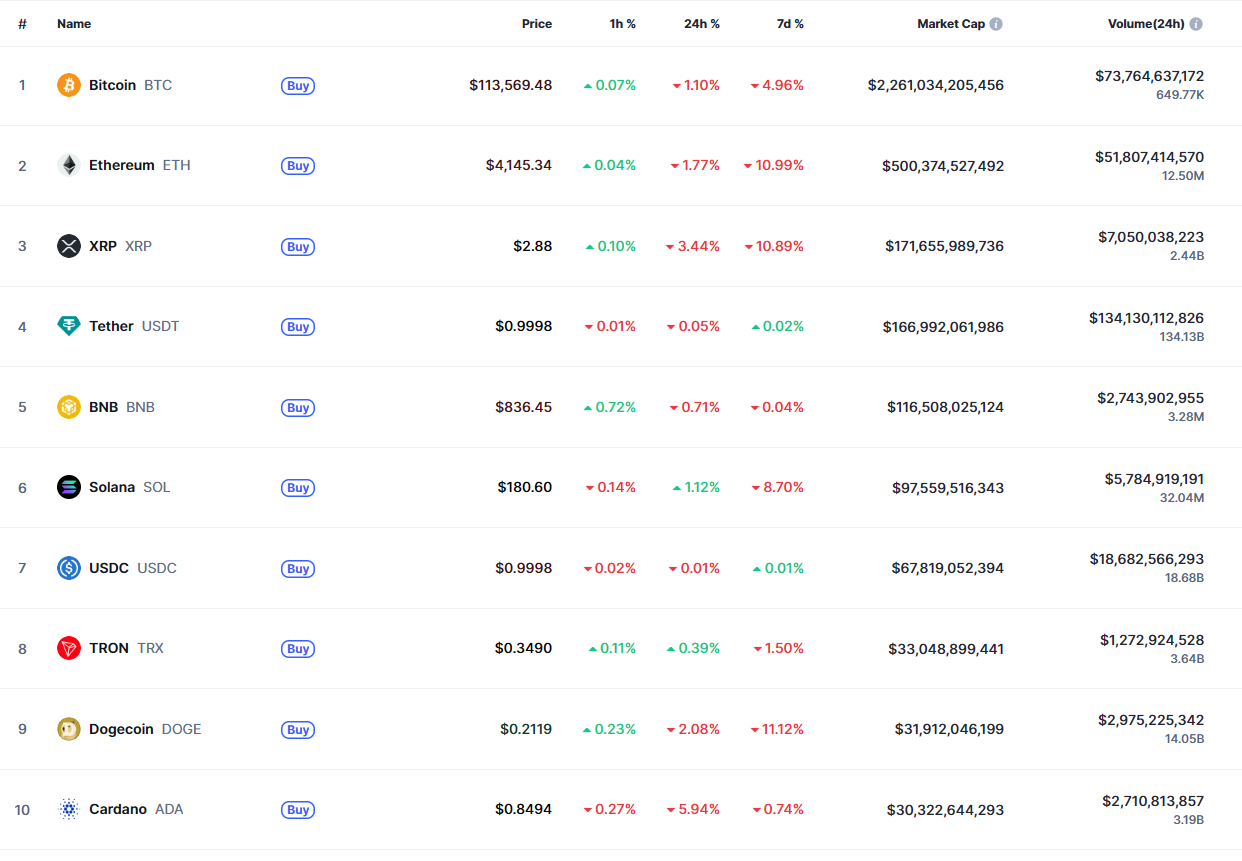Image resolution: width=1242 pixels, height=861 pixels.
Task: Buy BNB using its Buy button
Action: (298, 408)
